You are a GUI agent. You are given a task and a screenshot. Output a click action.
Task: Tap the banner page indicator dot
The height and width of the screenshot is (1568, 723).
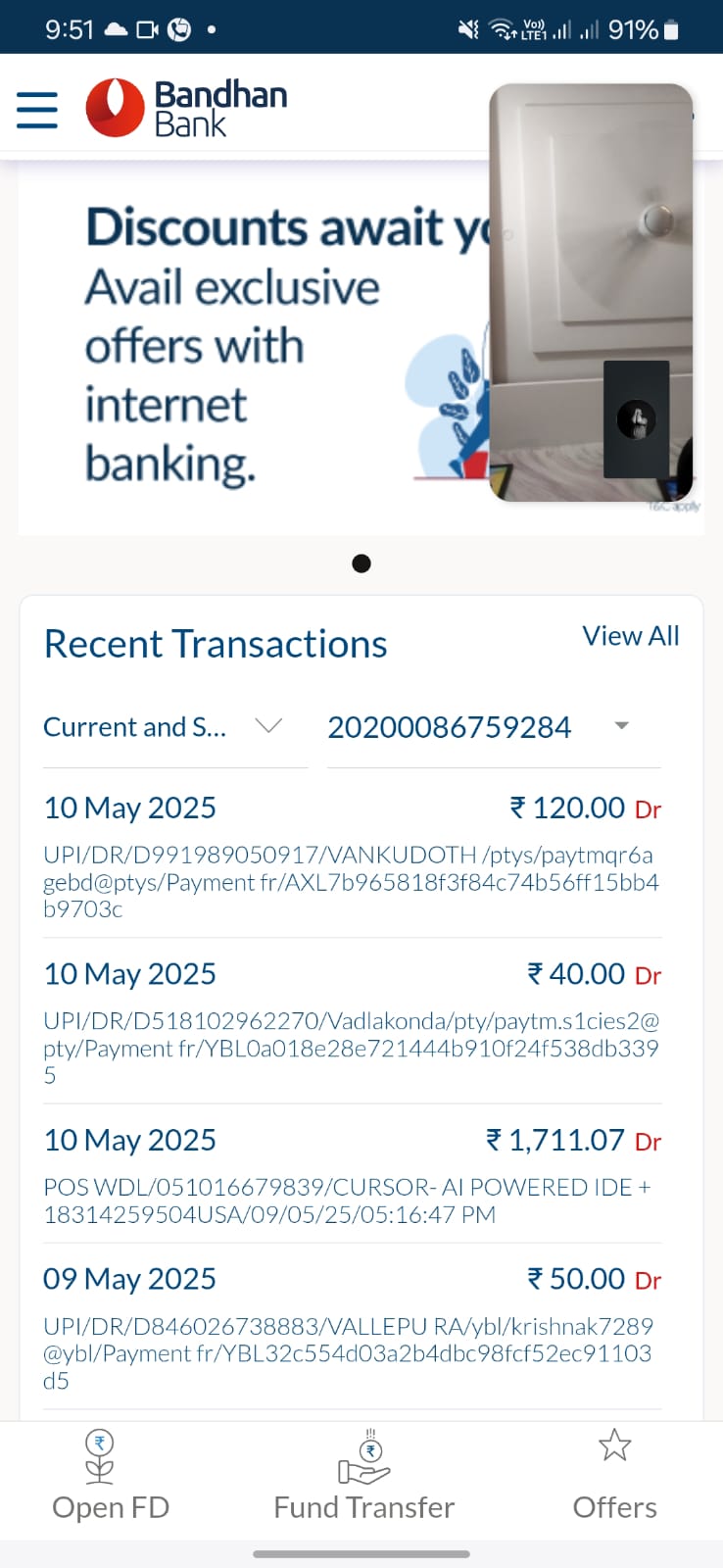(361, 563)
